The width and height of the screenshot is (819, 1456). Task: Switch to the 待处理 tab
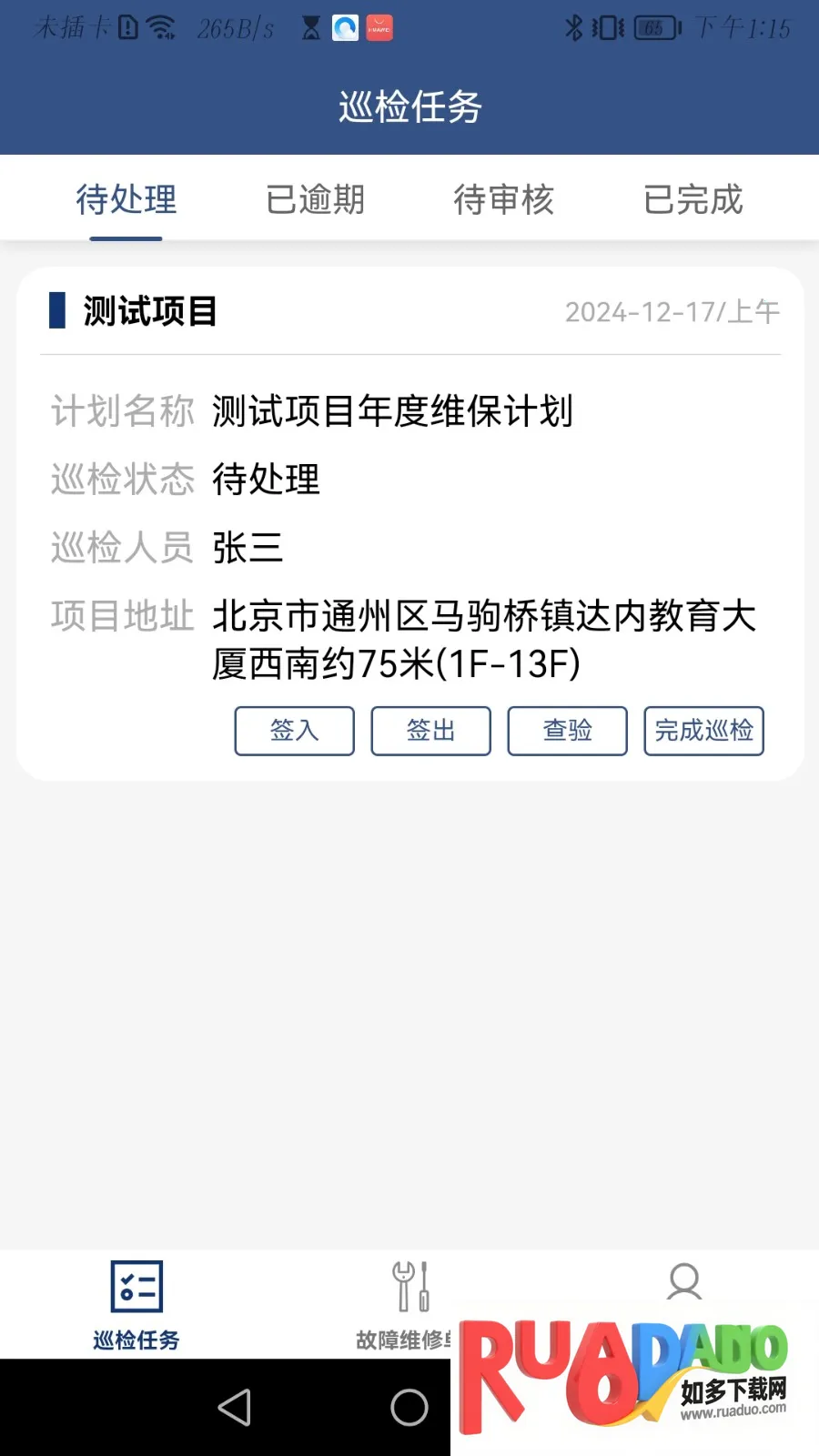pyautogui.click(x=126, y=199)
